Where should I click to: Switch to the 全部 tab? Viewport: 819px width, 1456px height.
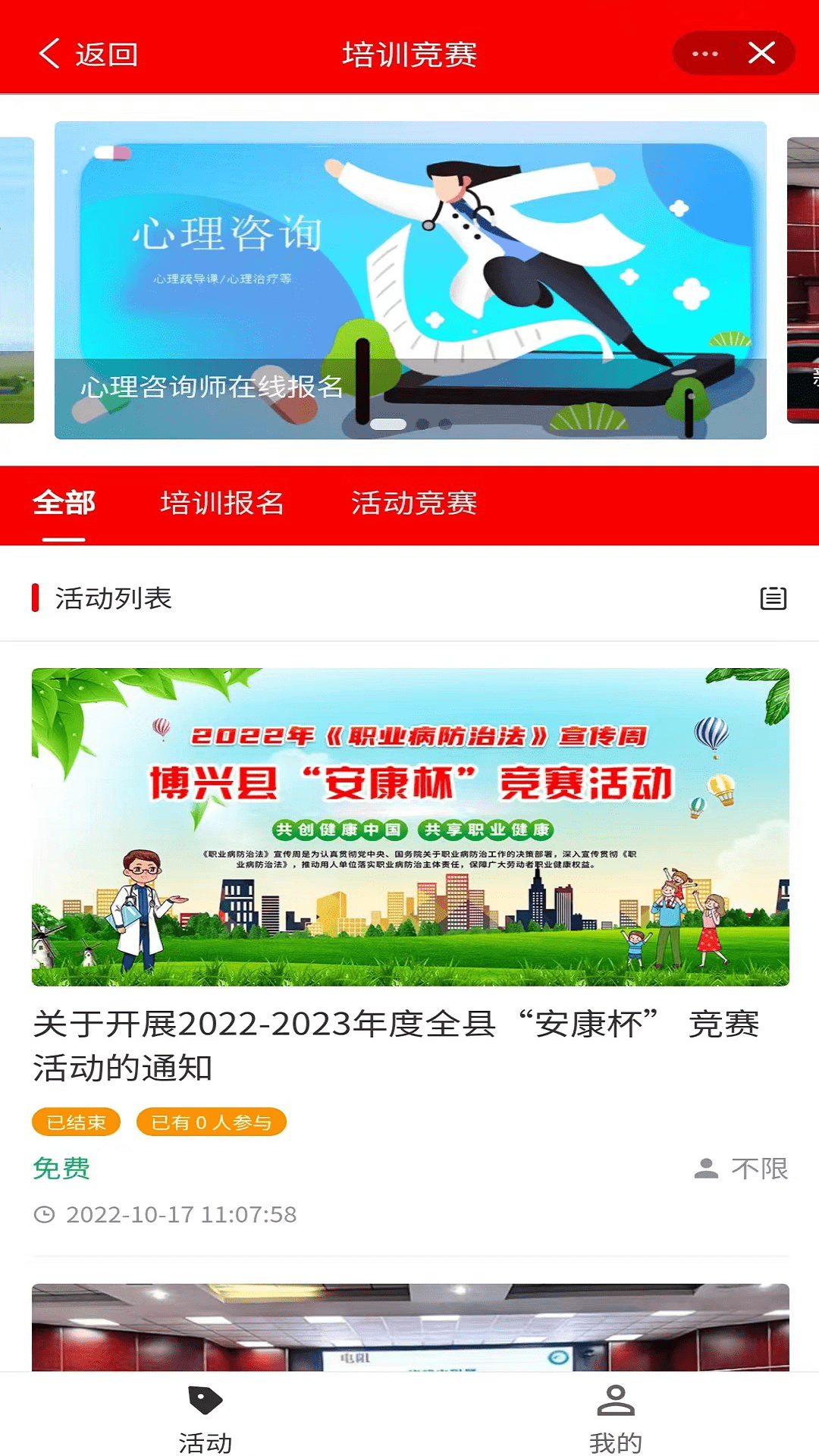point(64,504)
